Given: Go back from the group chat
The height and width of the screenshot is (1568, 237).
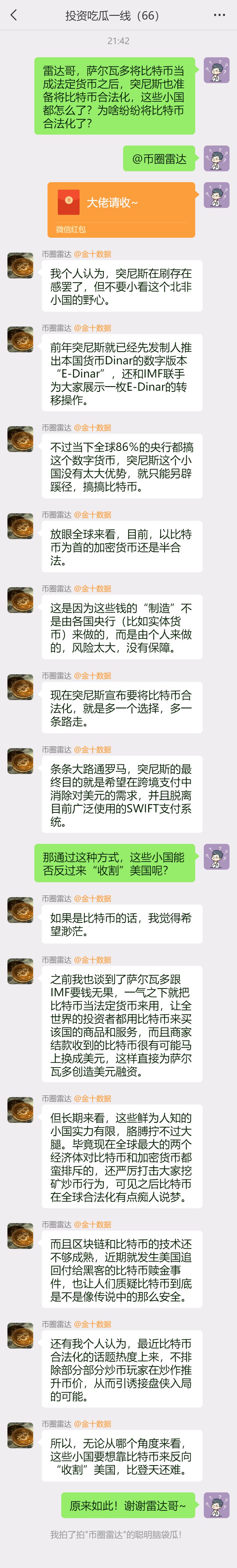Looking at the screenshot, I should click(13, 15).
